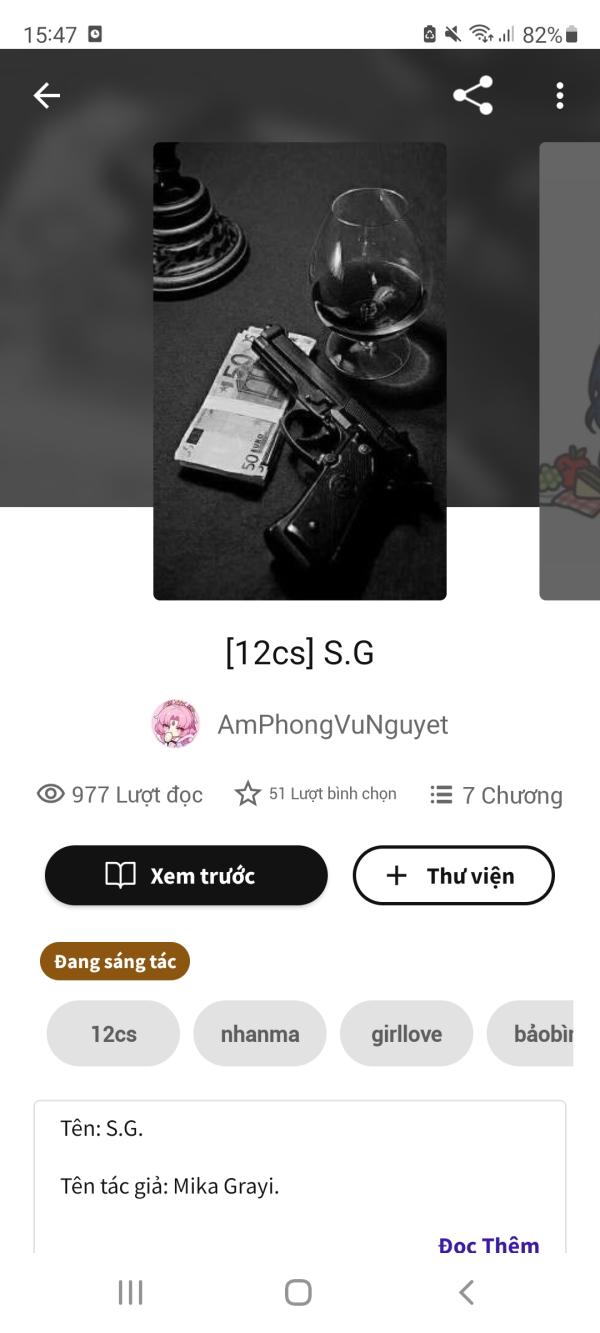Choose the girllove tag chip

(x=406, y=1033)
